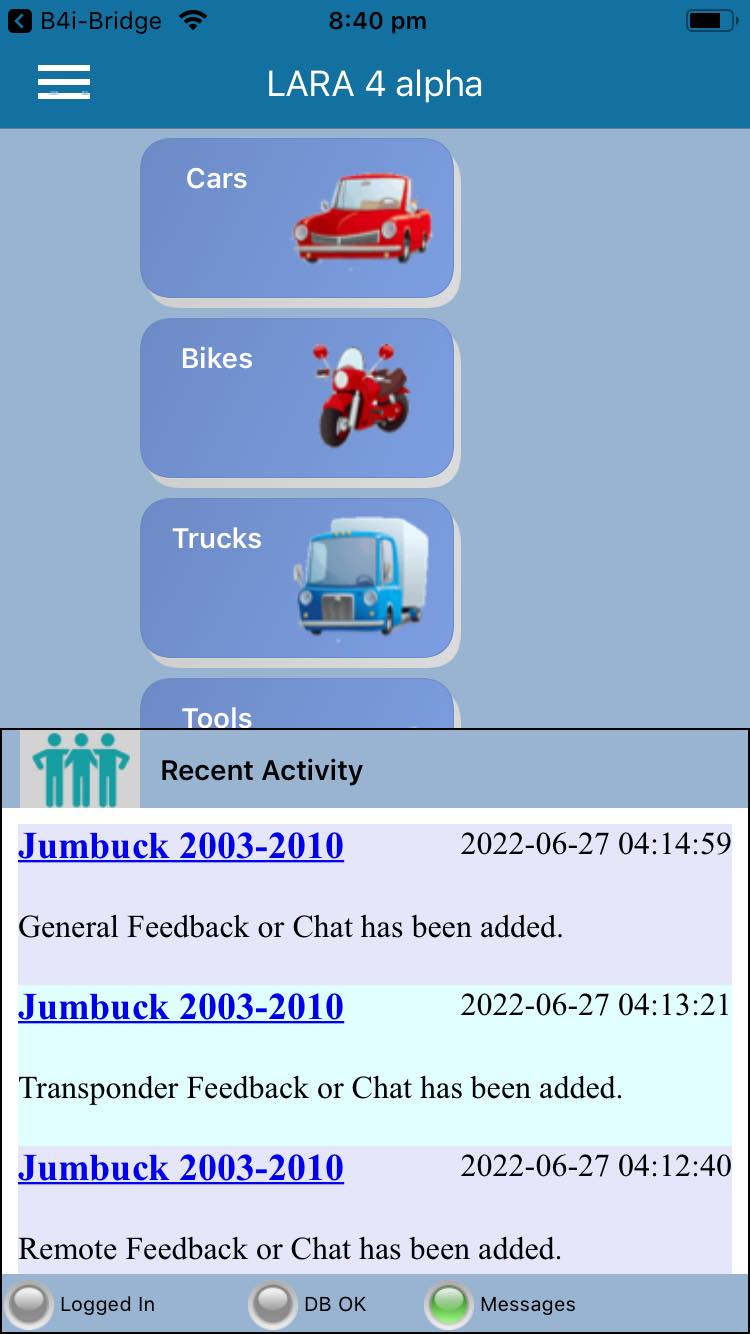This screenshot has width=750, height=1334.
Task: Follow Jumbuck link for Transponder Feedback entry
Action: pyautogui.click(x=181, y=1007)
